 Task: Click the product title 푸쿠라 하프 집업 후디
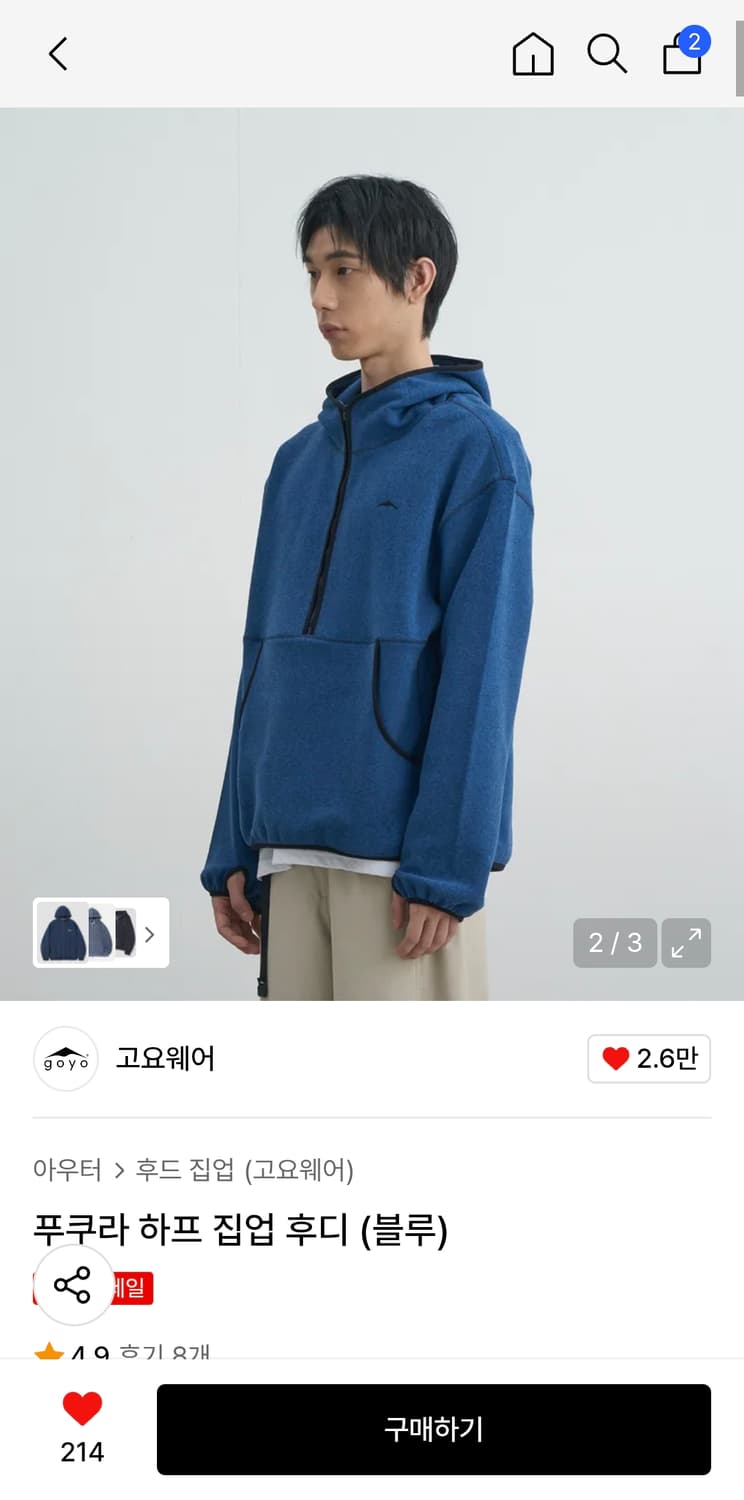(x=240, y=1233)
